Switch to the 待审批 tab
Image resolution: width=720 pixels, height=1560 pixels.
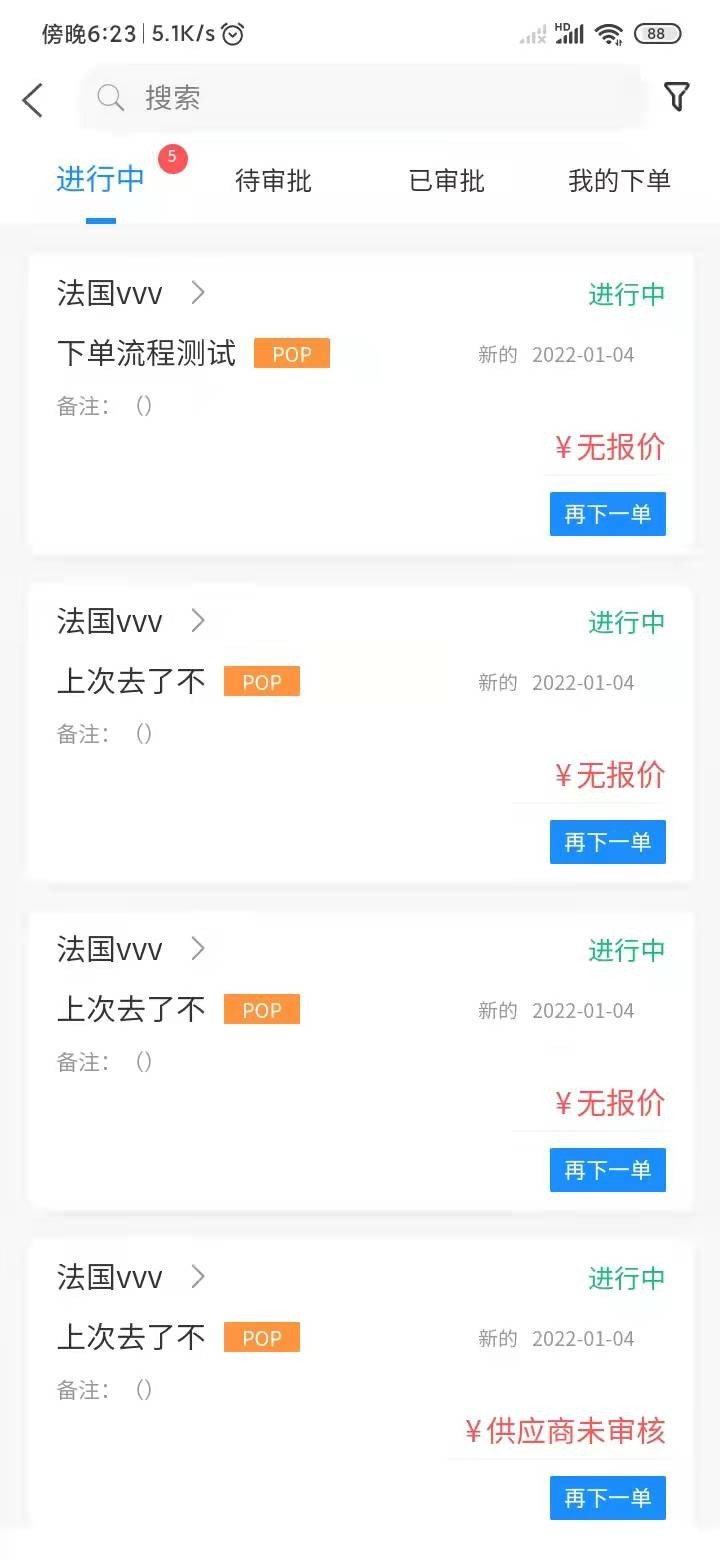click(272, 181)
